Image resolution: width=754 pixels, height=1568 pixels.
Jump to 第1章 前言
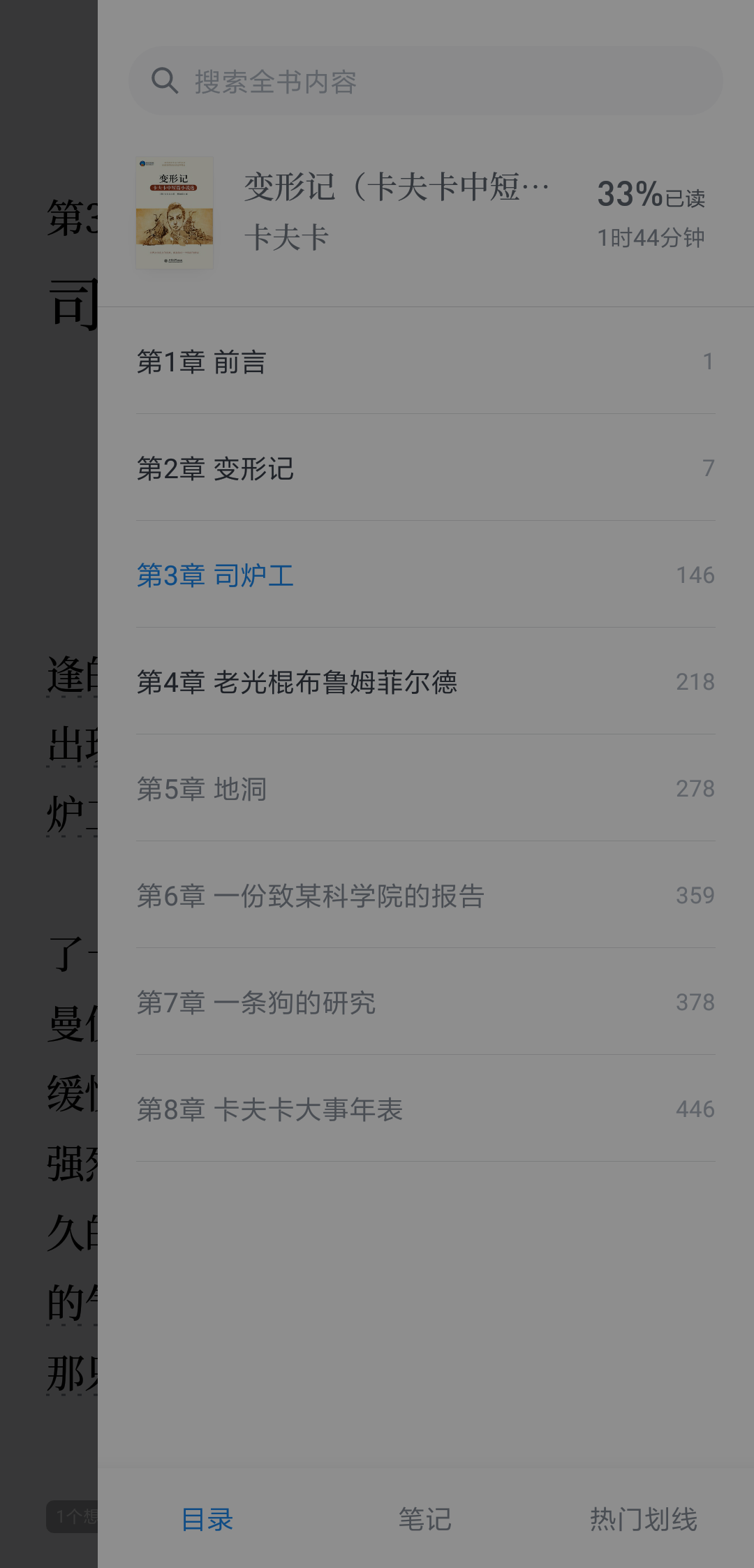pyautogui.click(x=424, y=362)
